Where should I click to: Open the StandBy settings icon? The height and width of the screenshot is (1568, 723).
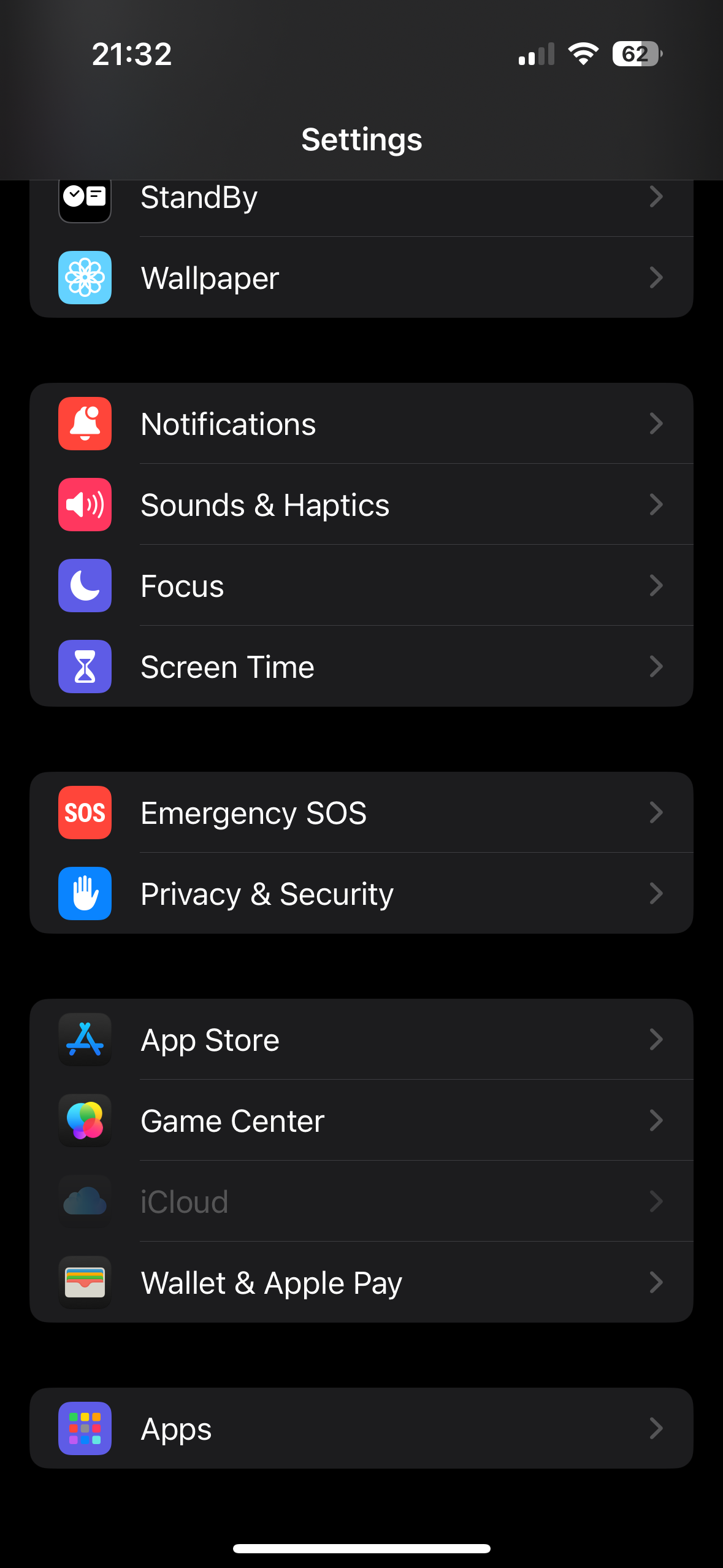85,197
